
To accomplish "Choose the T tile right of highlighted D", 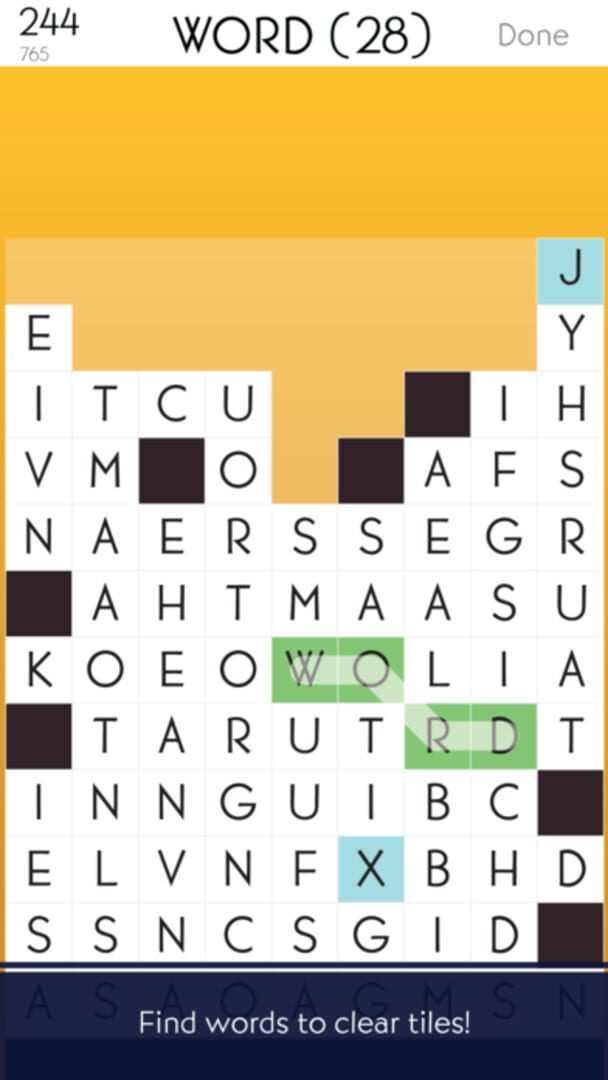I will (571, 736).
